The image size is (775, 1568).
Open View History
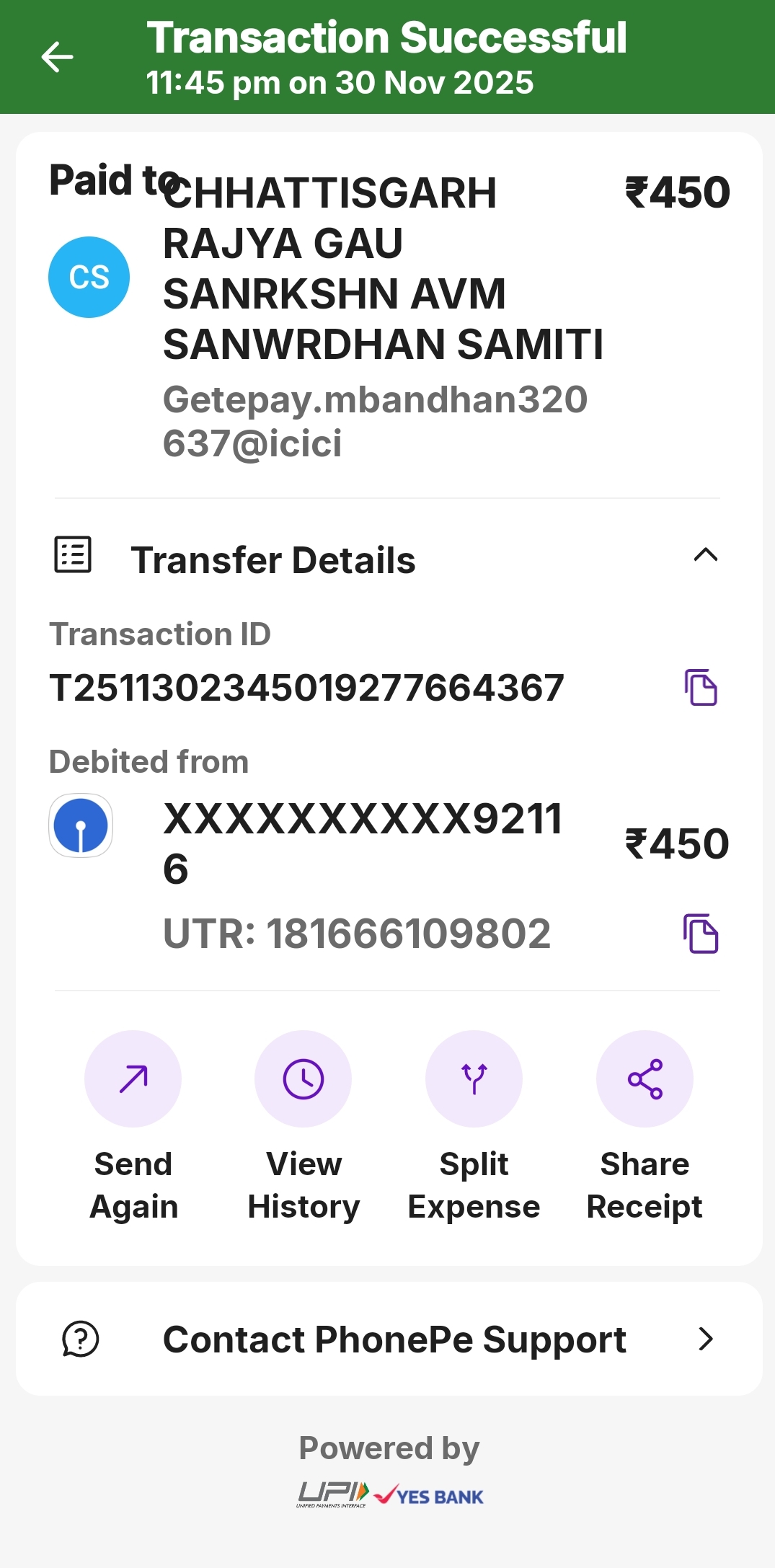click(304, 1079)
